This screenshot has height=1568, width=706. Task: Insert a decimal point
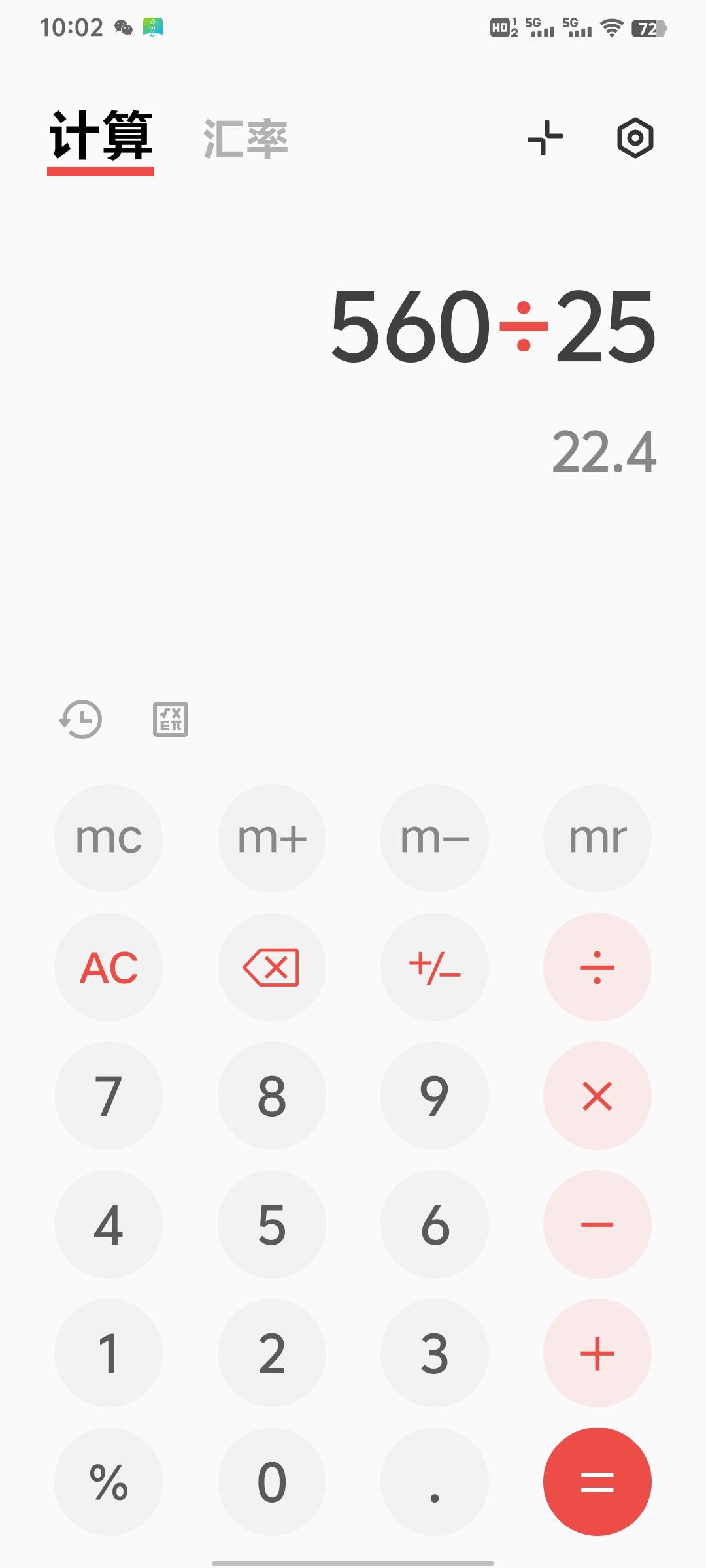(x=435, y=1482)
